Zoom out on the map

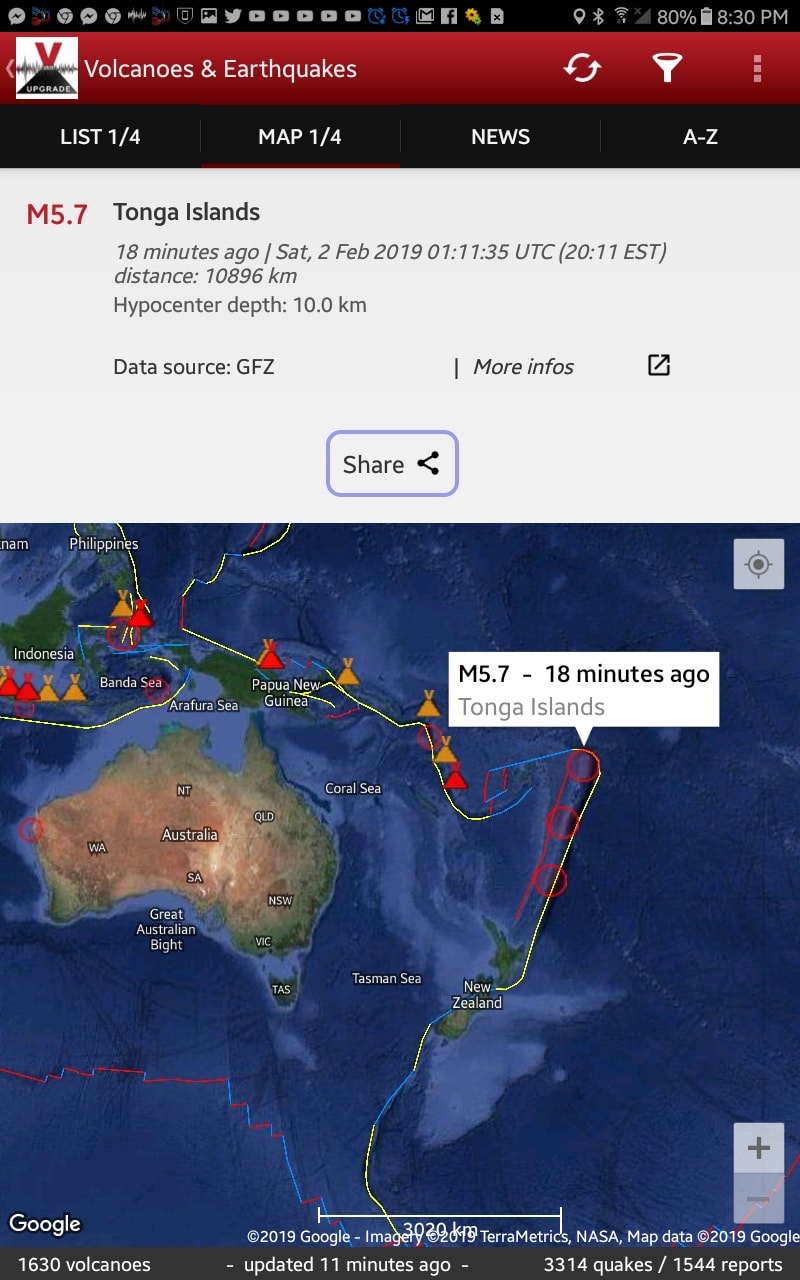tap(758, 1199)
